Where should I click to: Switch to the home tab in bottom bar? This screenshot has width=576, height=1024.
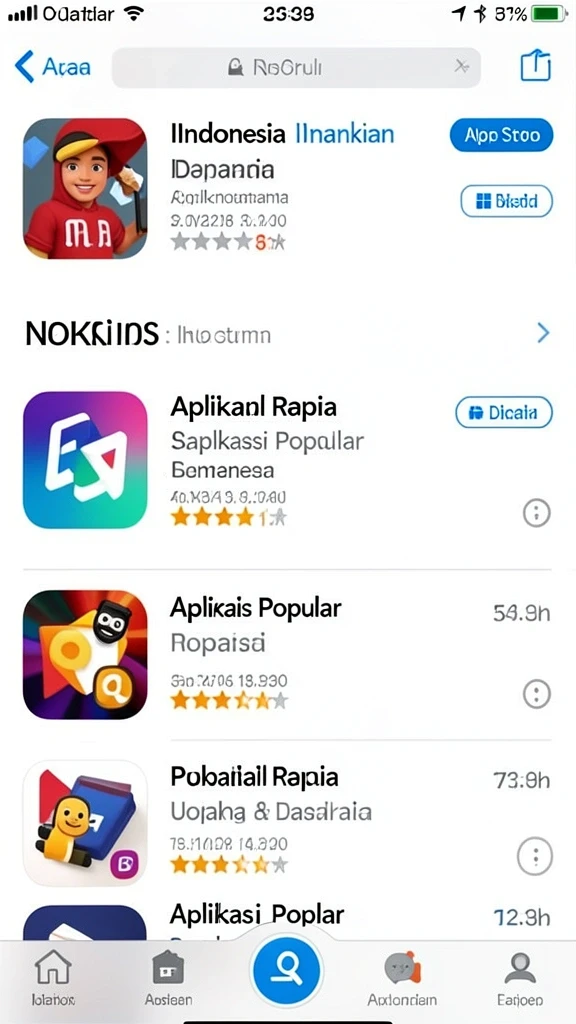click(53, 978)
